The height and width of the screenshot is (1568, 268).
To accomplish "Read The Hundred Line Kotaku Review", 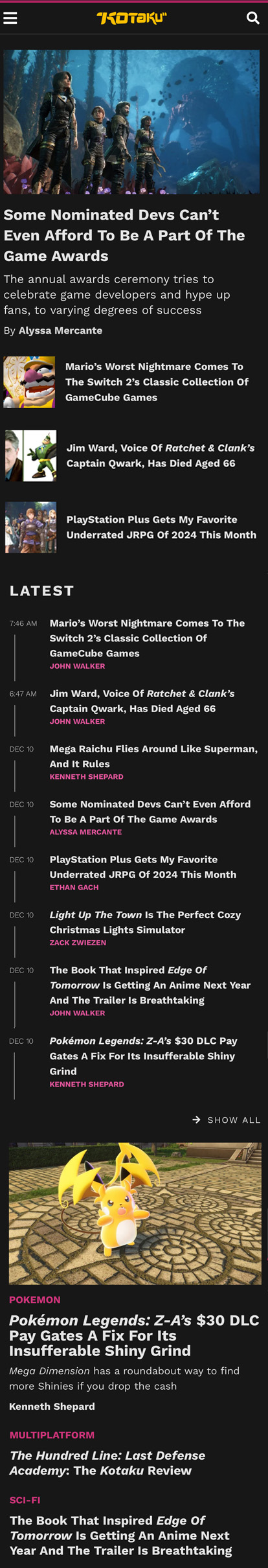I will 107,1462.
